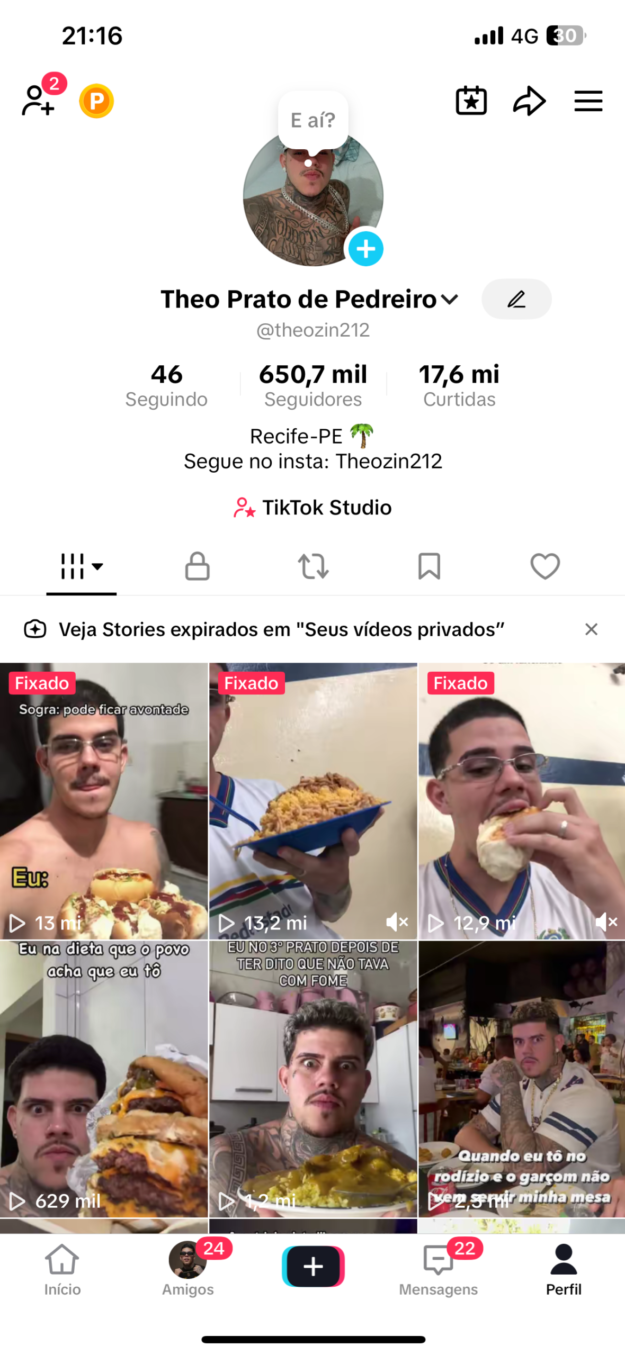The image size is (625, 1355).
Task: Share this profile
Action: (x=529, y=101)
